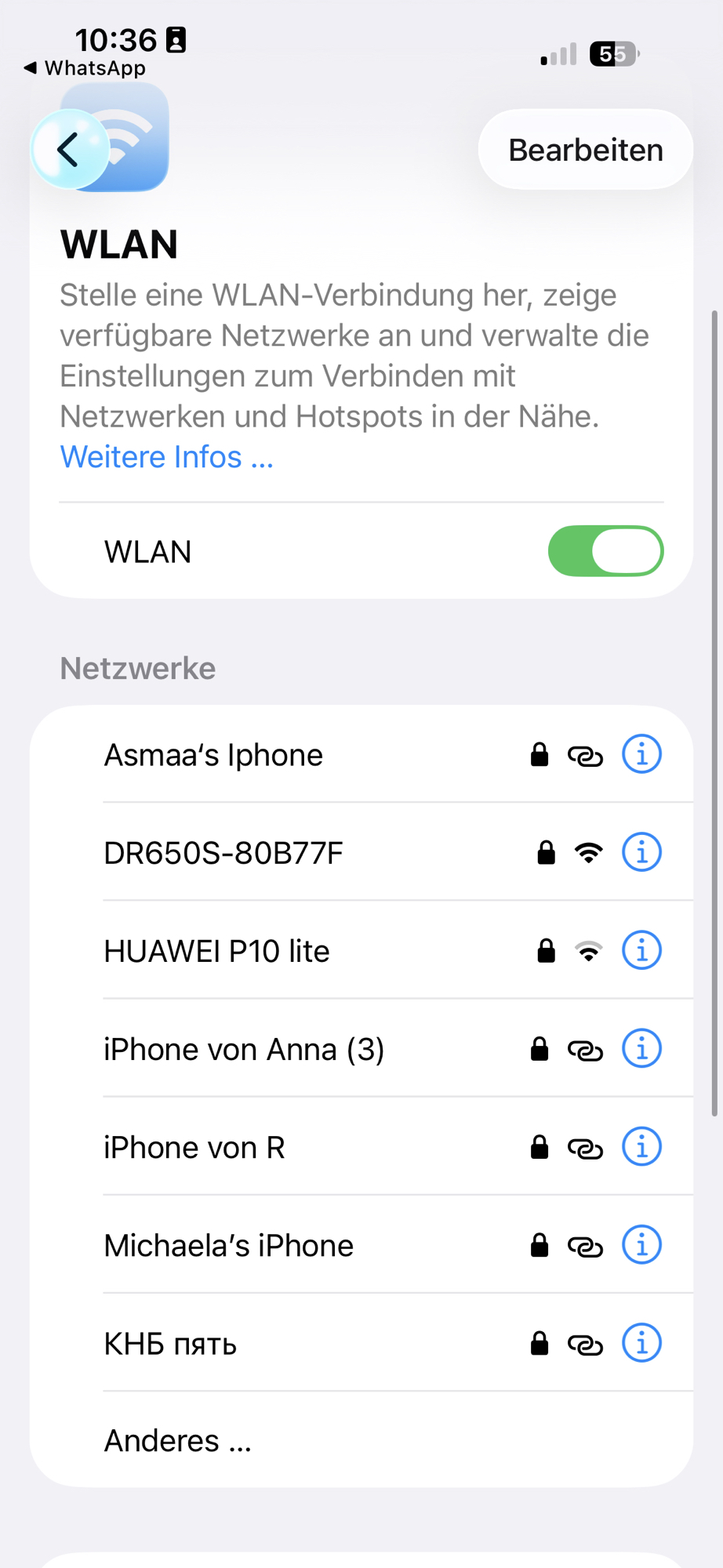723x1568 pixels.
Task: Turn off the WLAN switch
Action: (605, 551)
